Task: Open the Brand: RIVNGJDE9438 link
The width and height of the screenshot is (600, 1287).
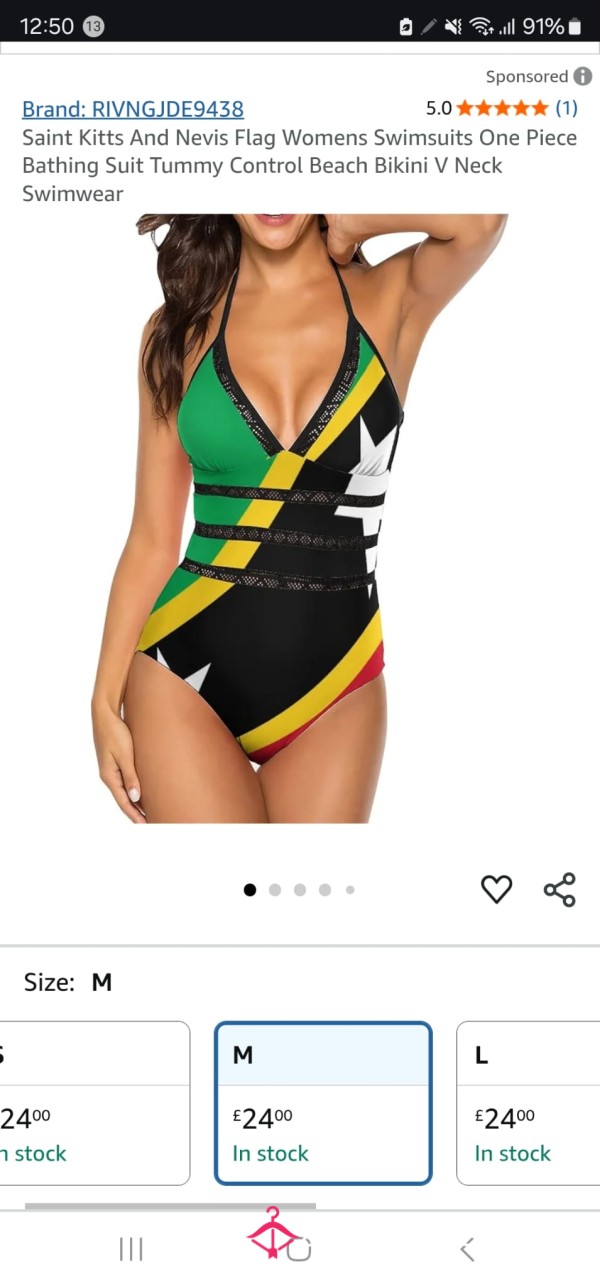Action: pos(133,109)
